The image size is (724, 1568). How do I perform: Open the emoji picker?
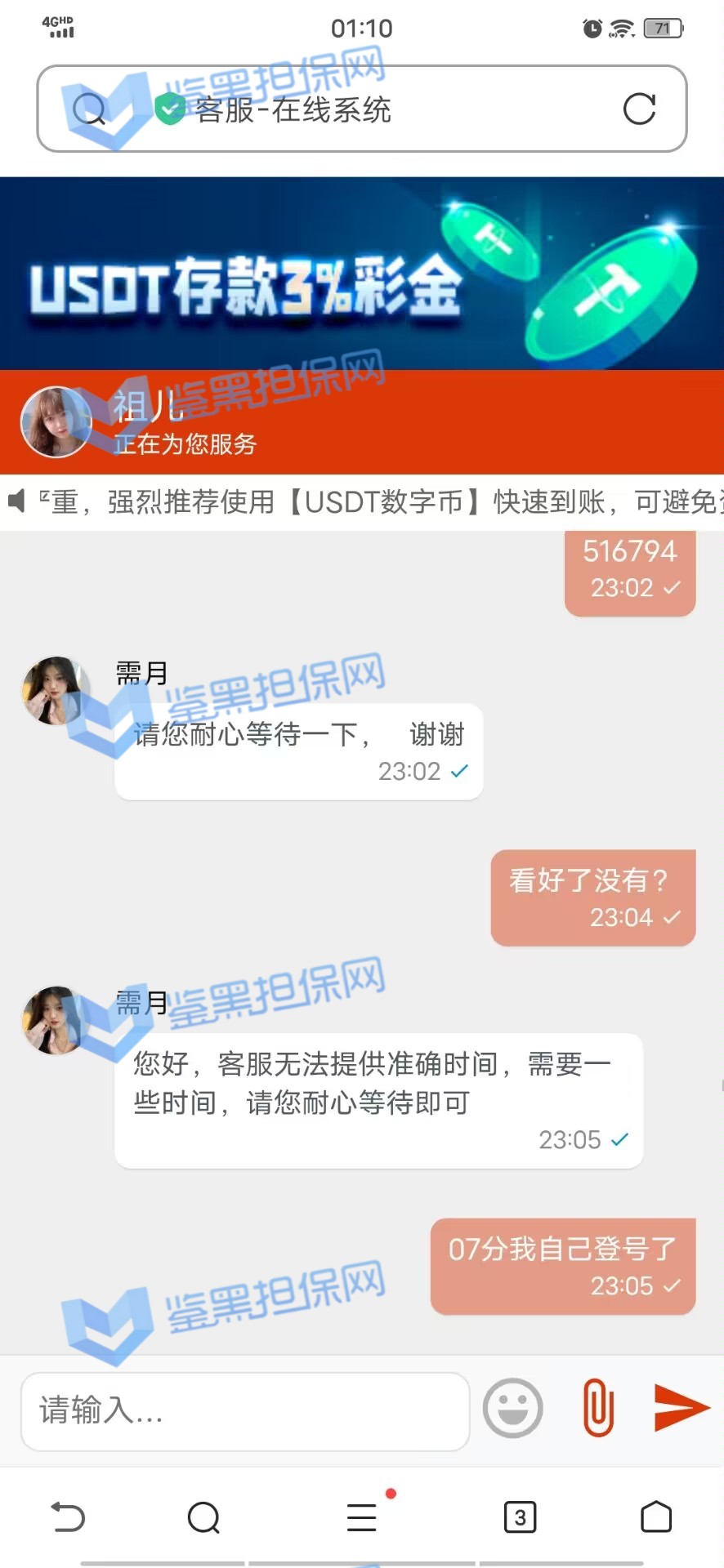513,1408
